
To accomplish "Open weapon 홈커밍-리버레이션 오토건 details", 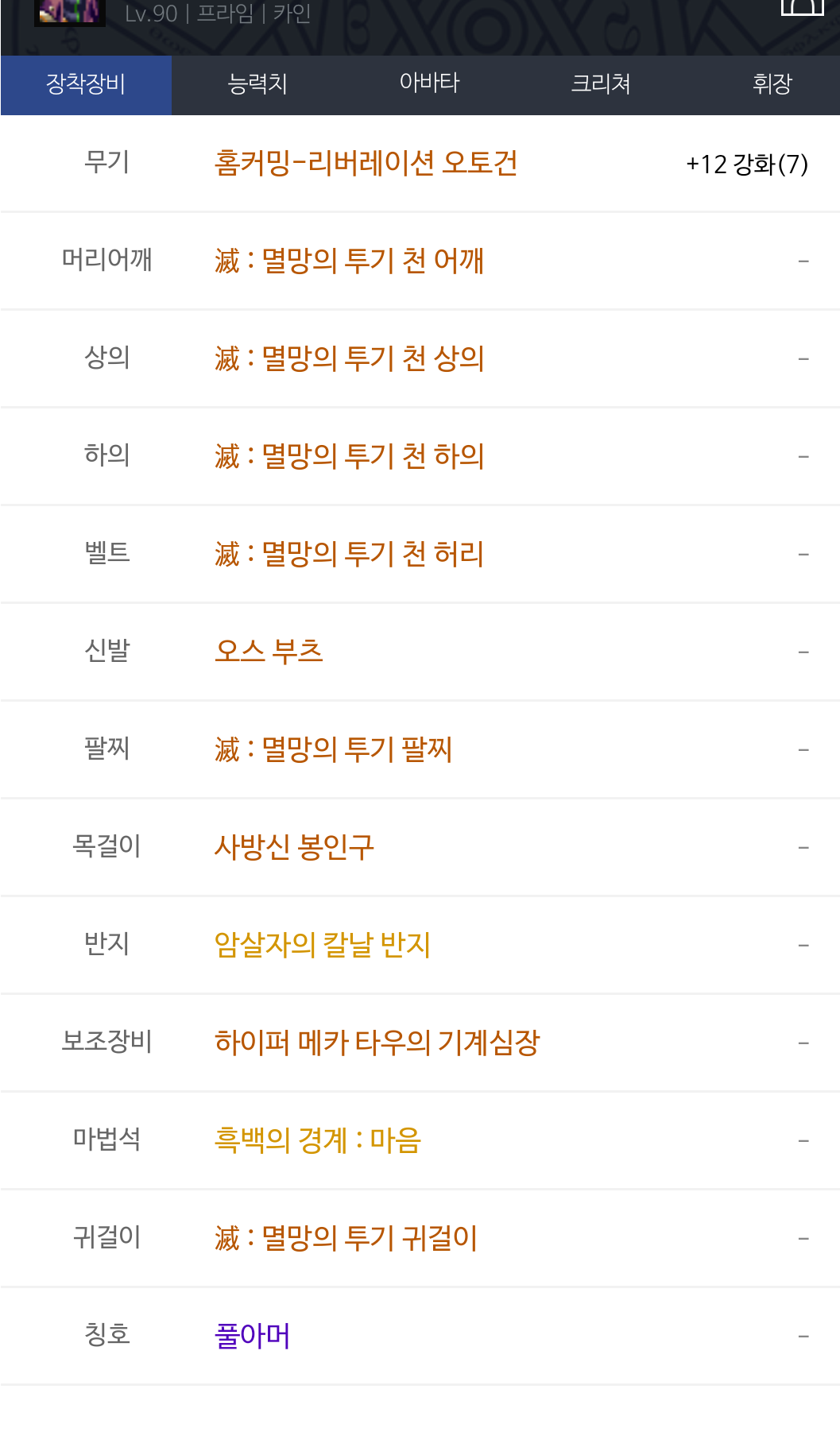I will pyautogui.click(x=366, y=164).
